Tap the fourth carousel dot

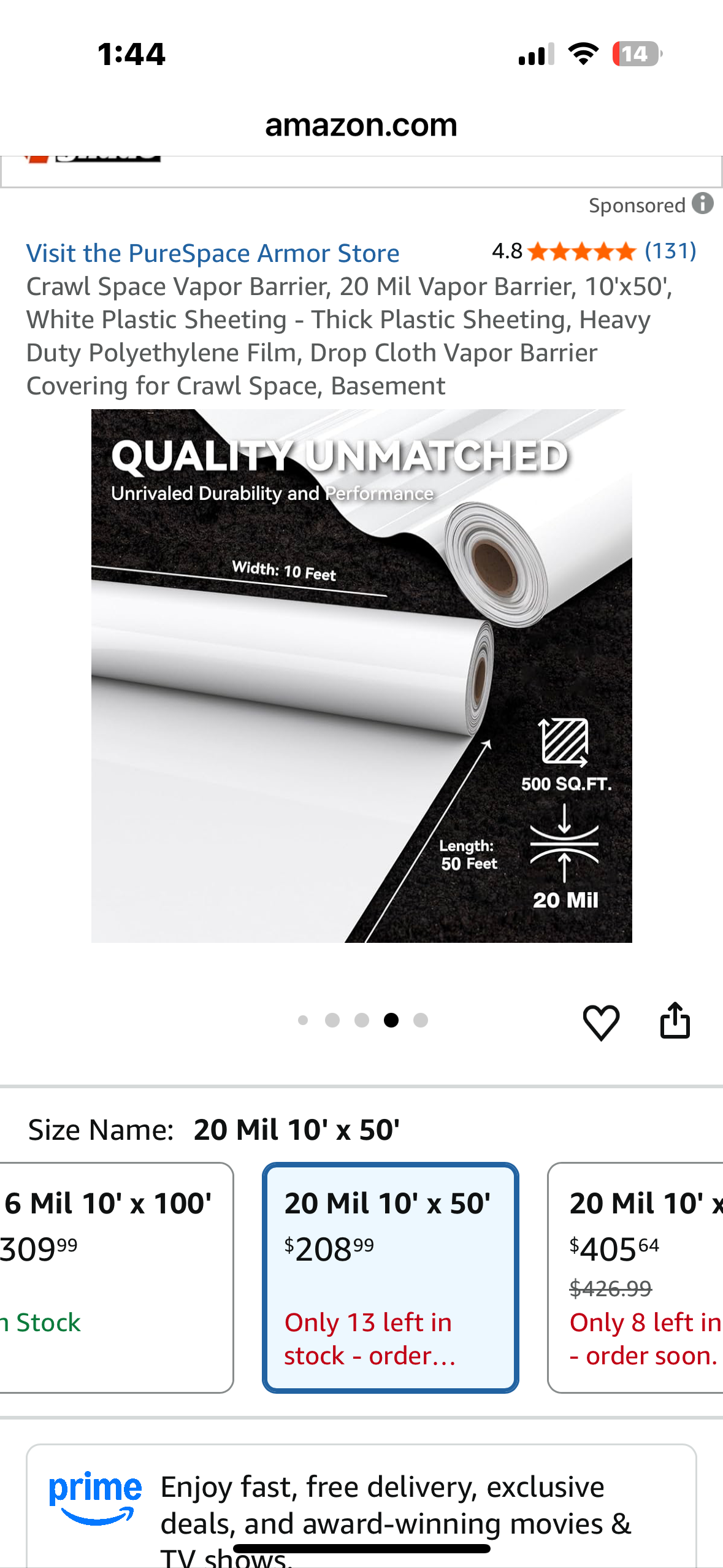[391, 1020]
